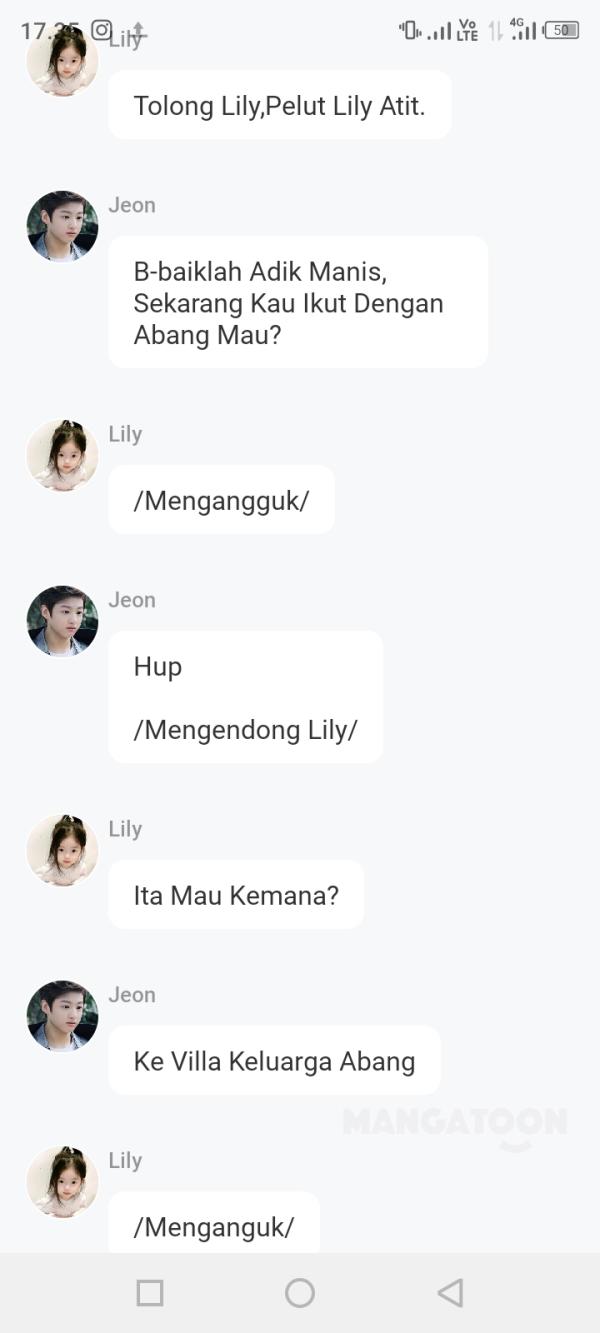Go back using the system back button
600x1333 pixels.
click(x=450, y=1293)
